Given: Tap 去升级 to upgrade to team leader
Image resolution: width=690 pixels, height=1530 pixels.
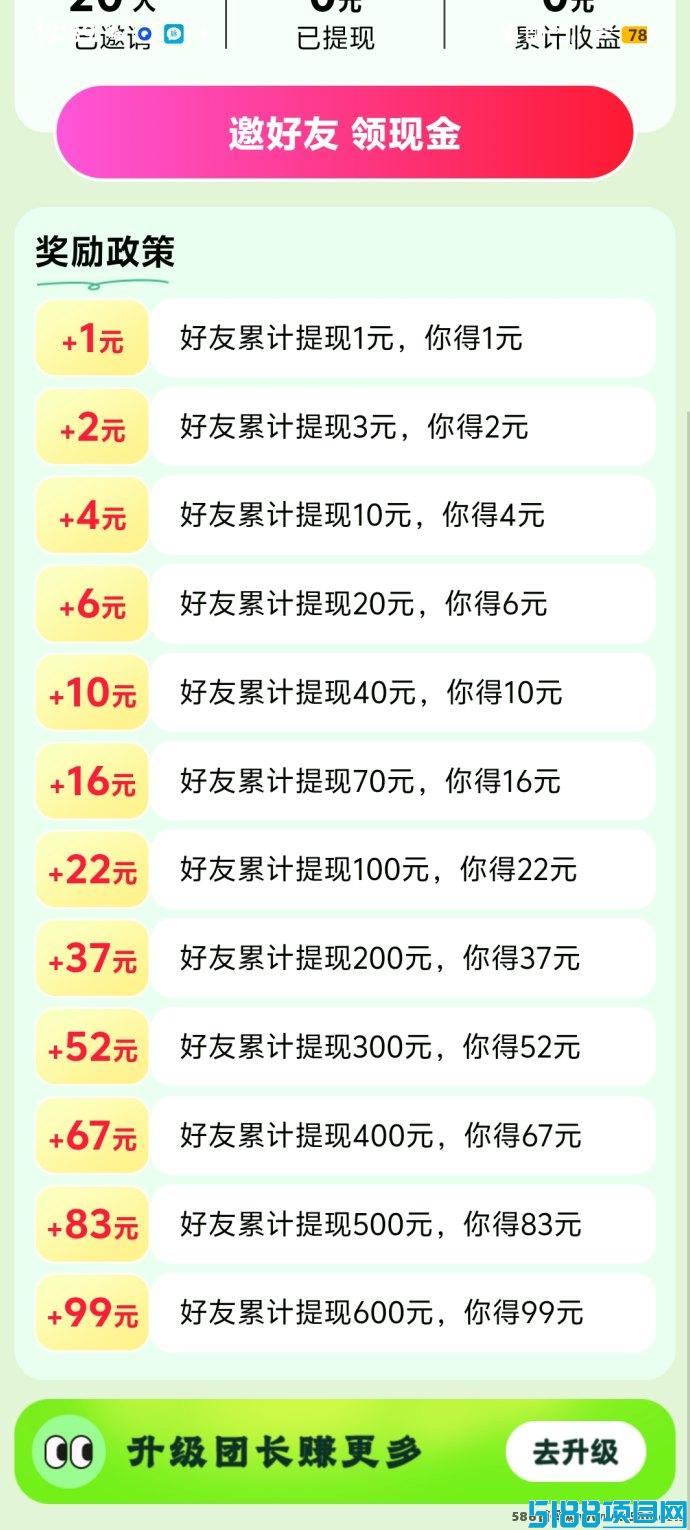Looking at the screenshot, I should (x=576, y=1451).
